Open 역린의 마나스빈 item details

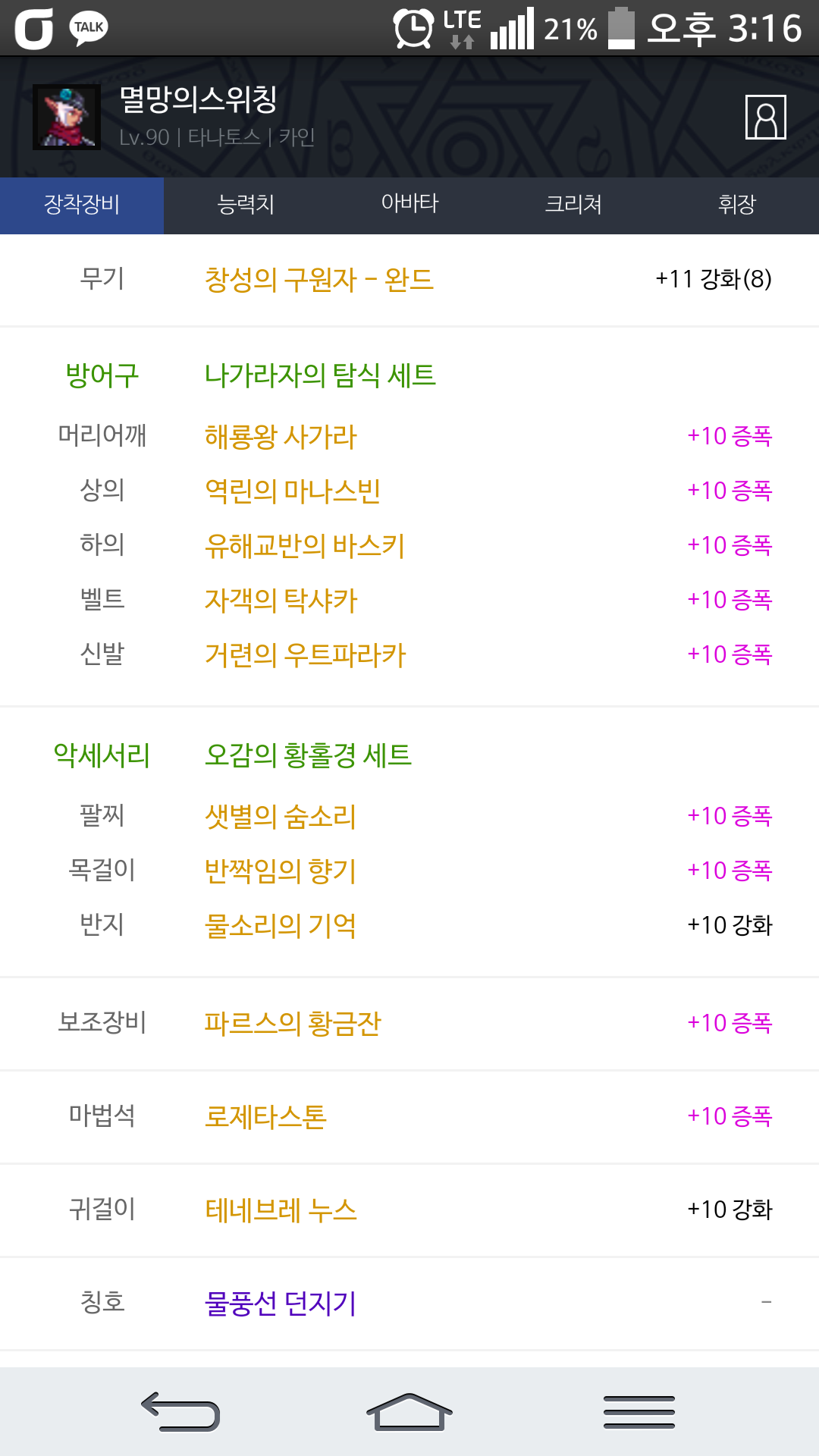pos(293,491)
